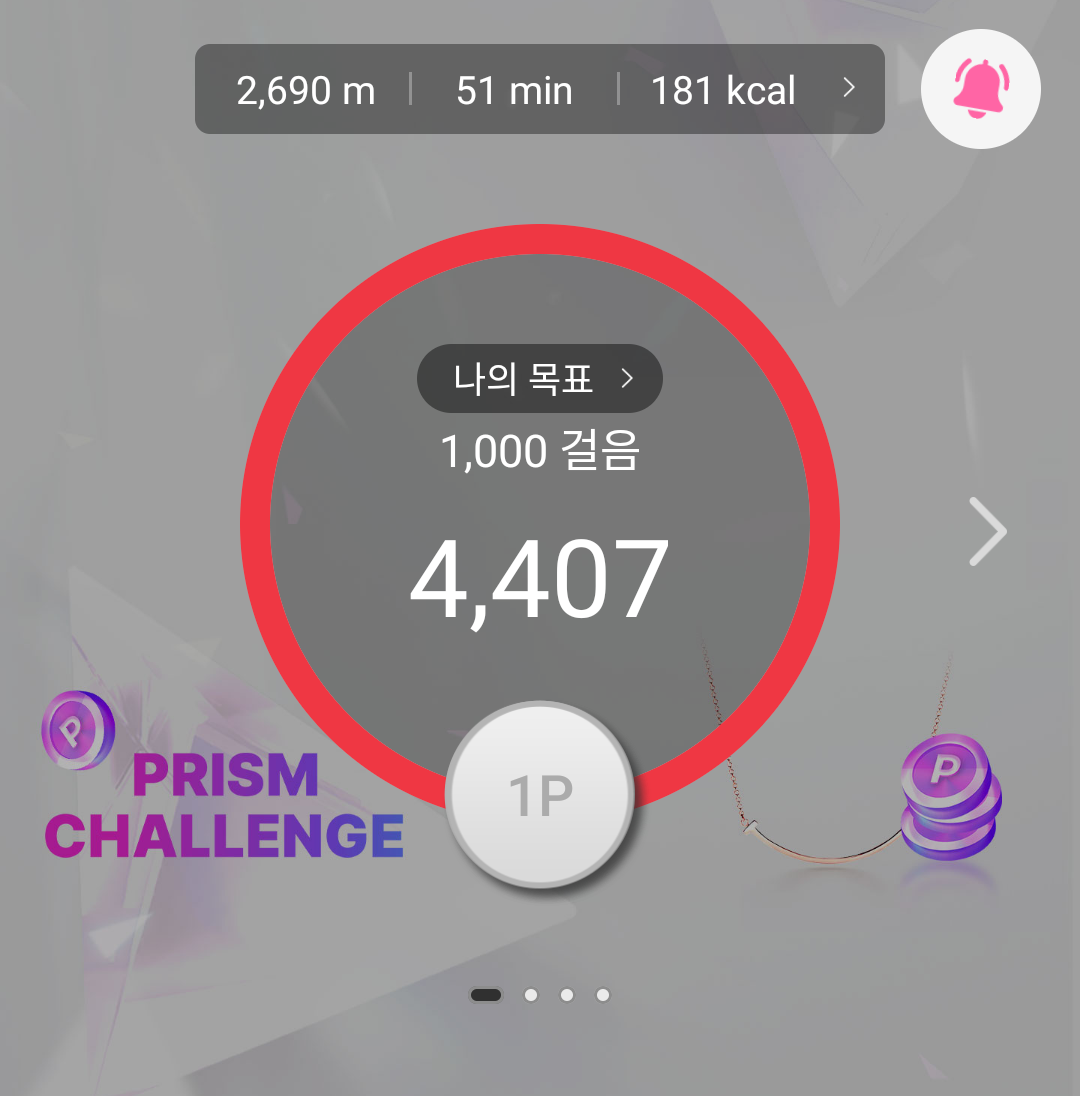The image size is (1080, 1096).
Task: Go to next page with right arrow
Action: click(x=987, y=532)
